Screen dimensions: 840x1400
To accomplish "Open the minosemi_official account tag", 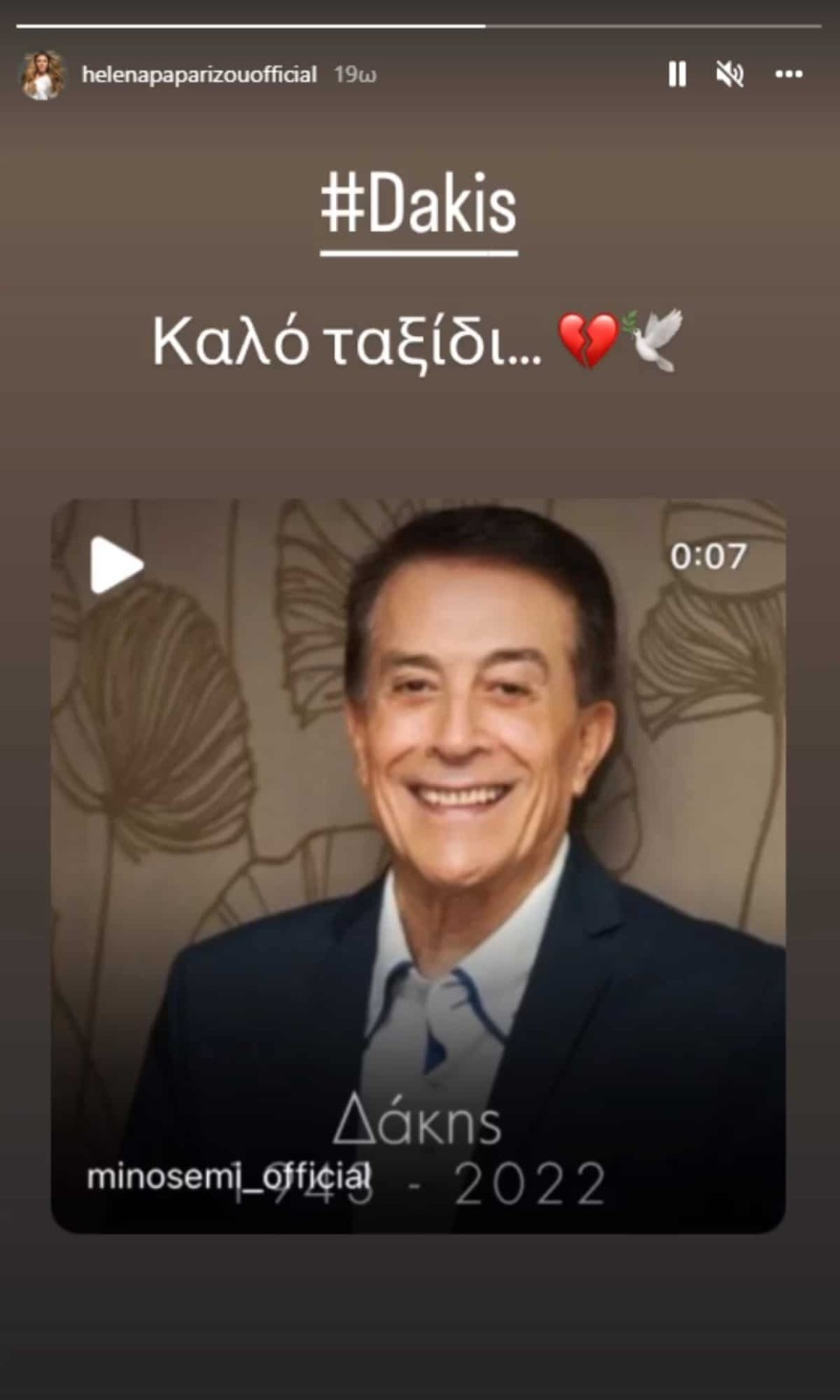I will [x=228, y=1176].
